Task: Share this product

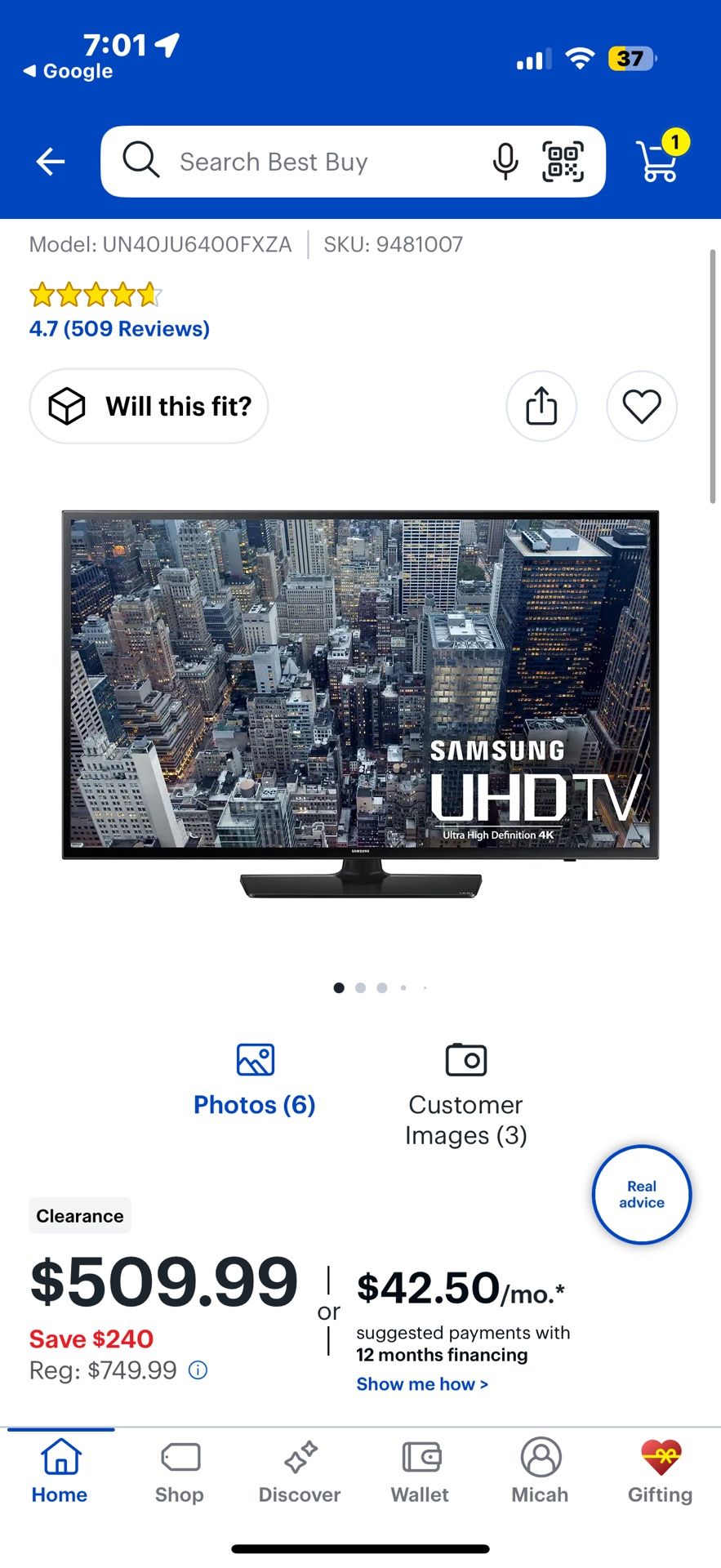Action: [x=541, y=406]
